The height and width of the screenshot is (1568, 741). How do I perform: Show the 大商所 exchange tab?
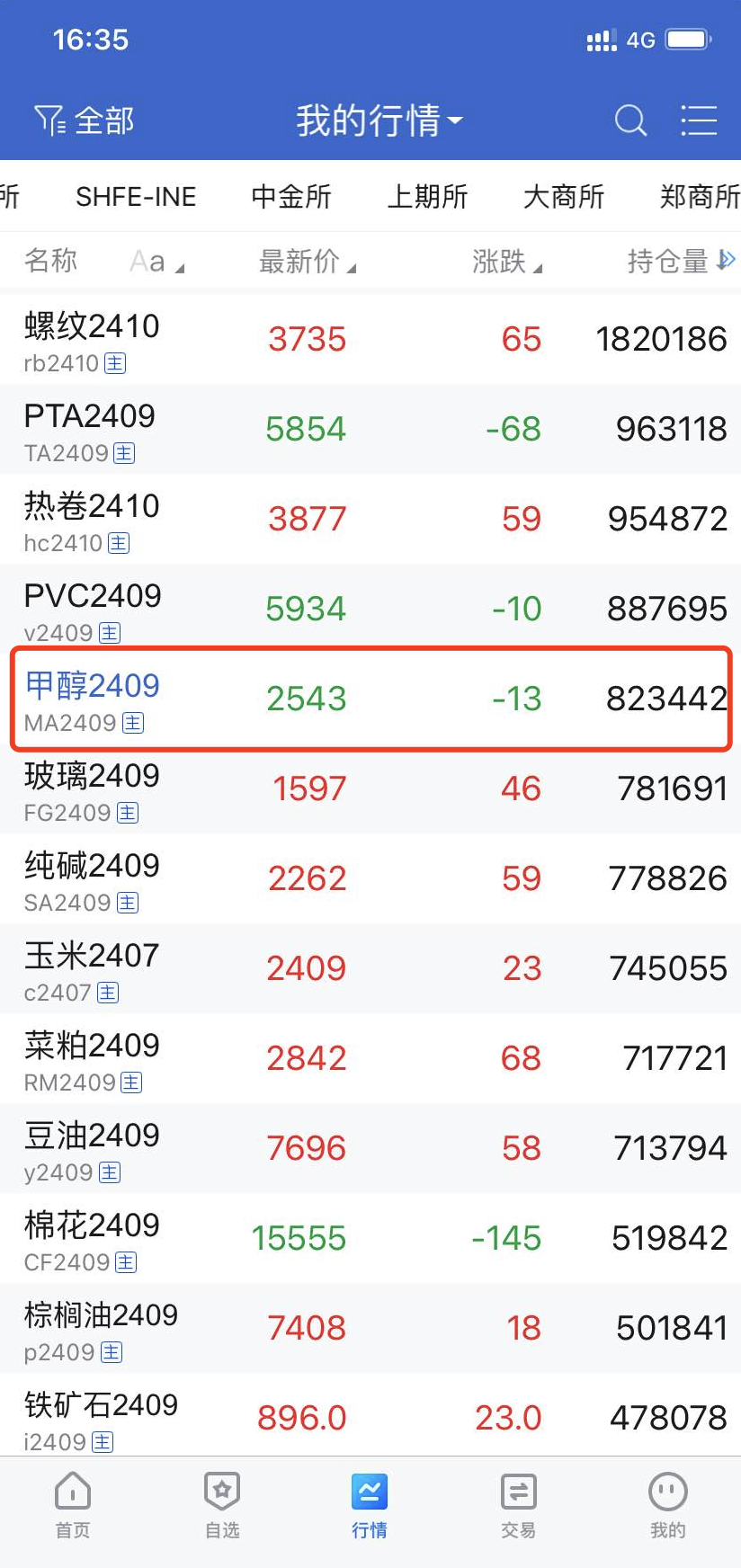click(564, 197)
